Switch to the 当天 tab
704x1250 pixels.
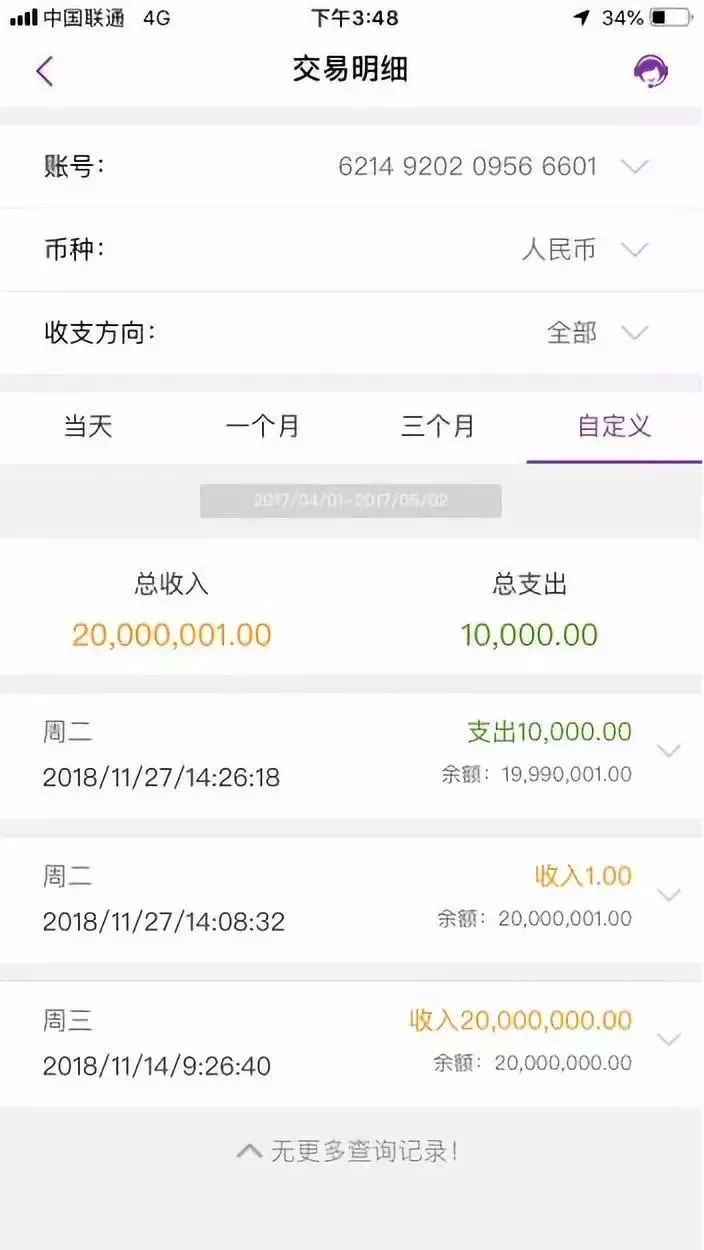point(88,427)
